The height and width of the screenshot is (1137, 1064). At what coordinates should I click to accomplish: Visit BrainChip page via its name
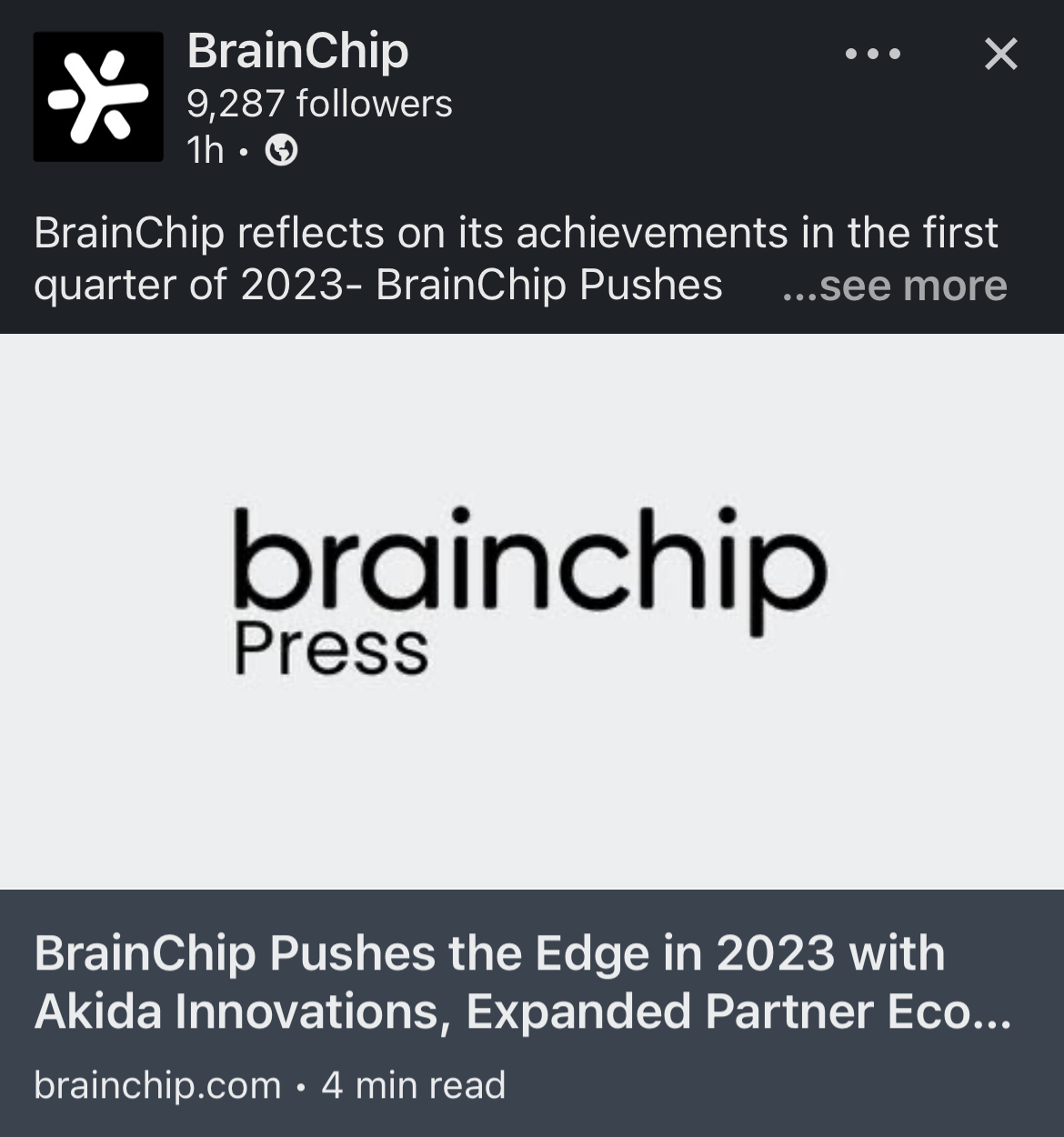tap(297, 51)
